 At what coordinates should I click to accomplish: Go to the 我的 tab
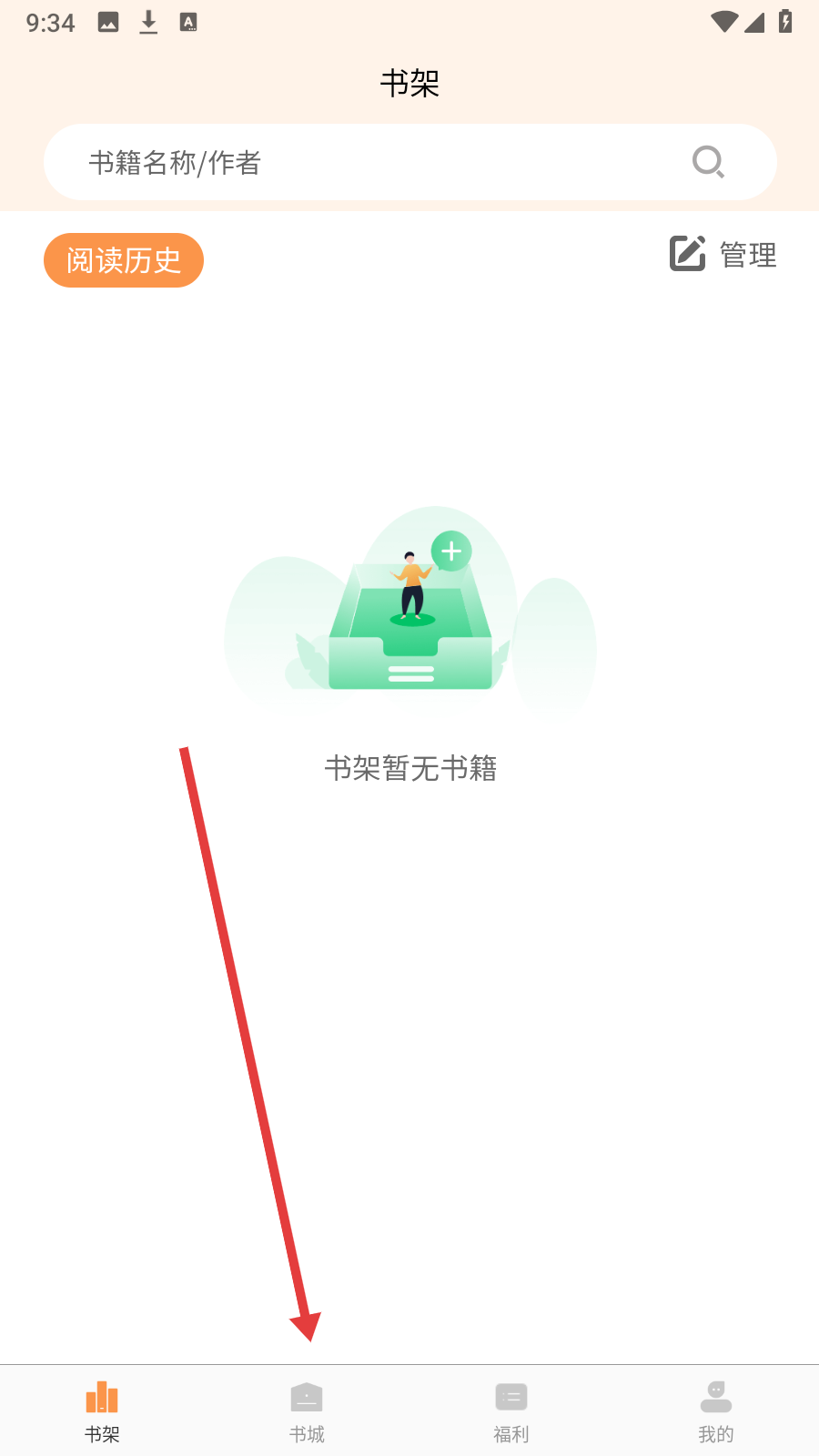pos(716,1410)
